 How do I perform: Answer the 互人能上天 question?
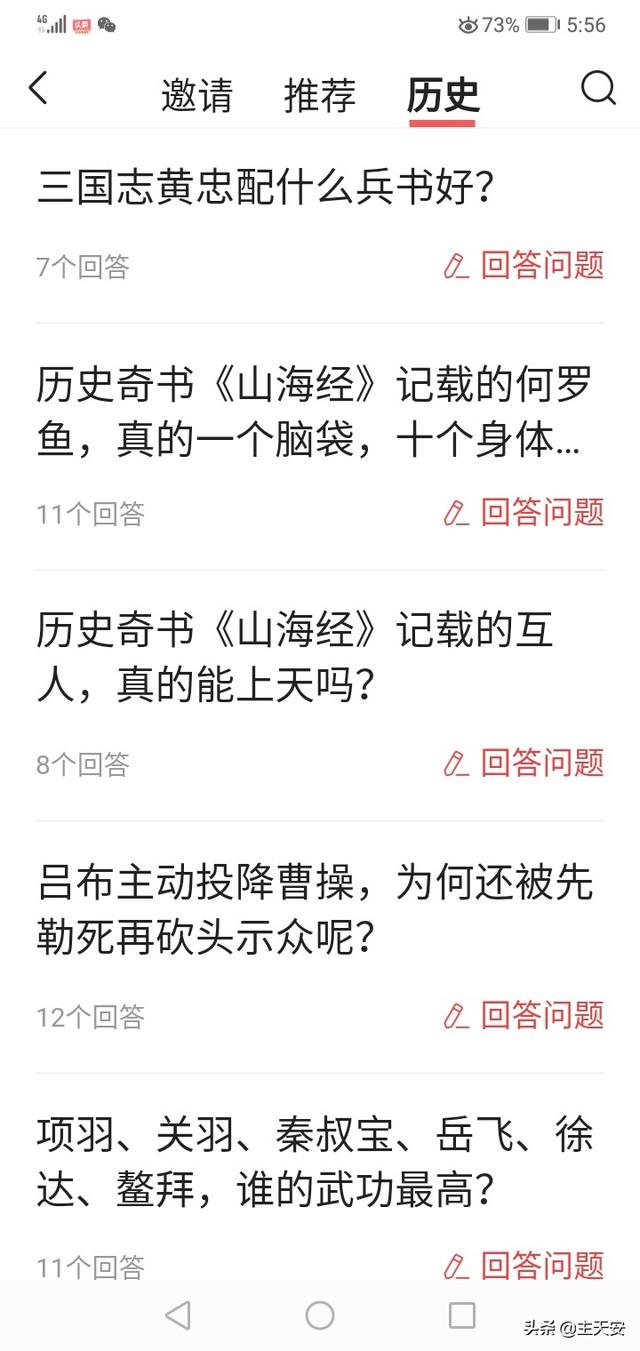tap(524, 763)
